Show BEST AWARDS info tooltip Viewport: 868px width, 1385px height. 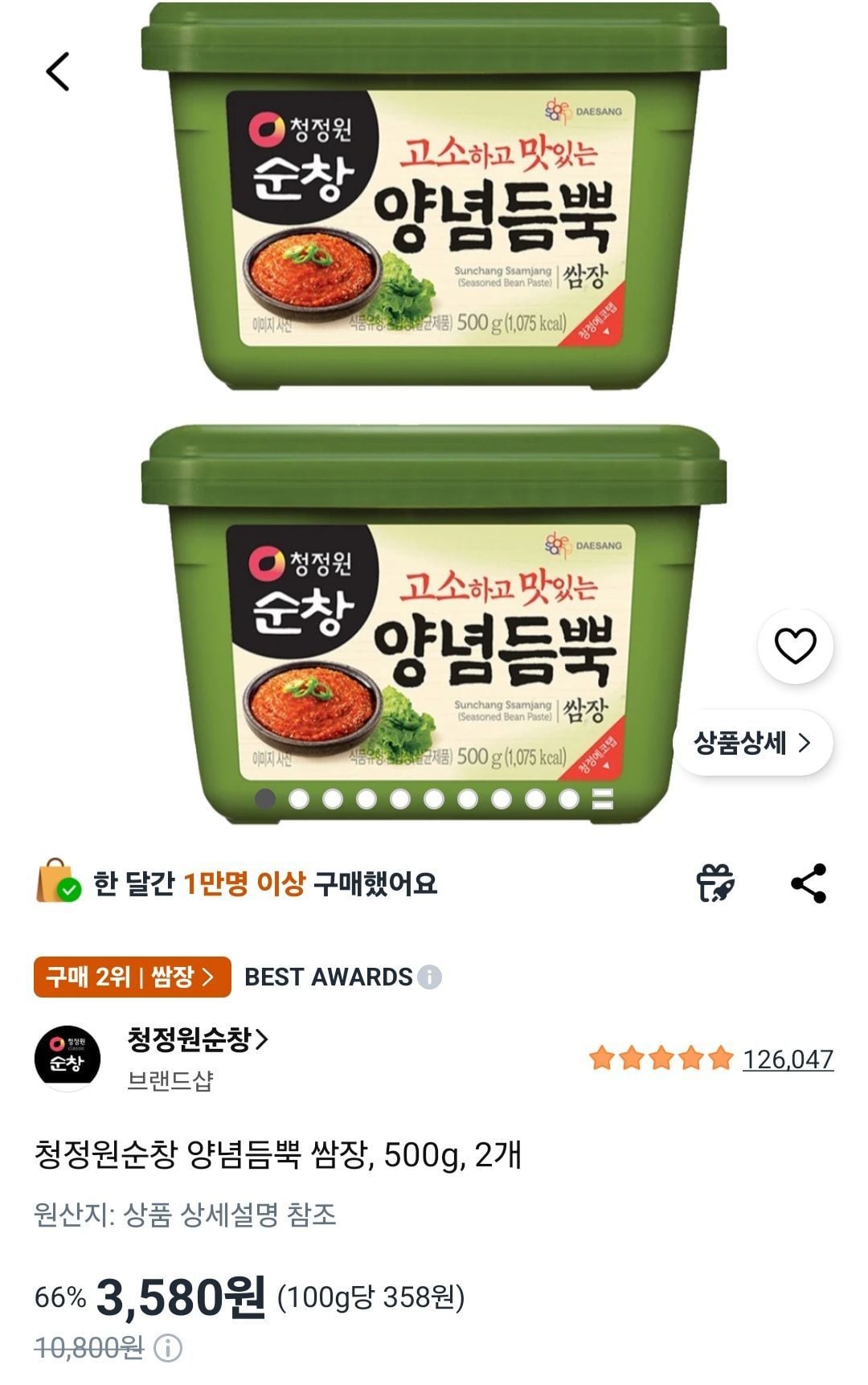(430, 977)
